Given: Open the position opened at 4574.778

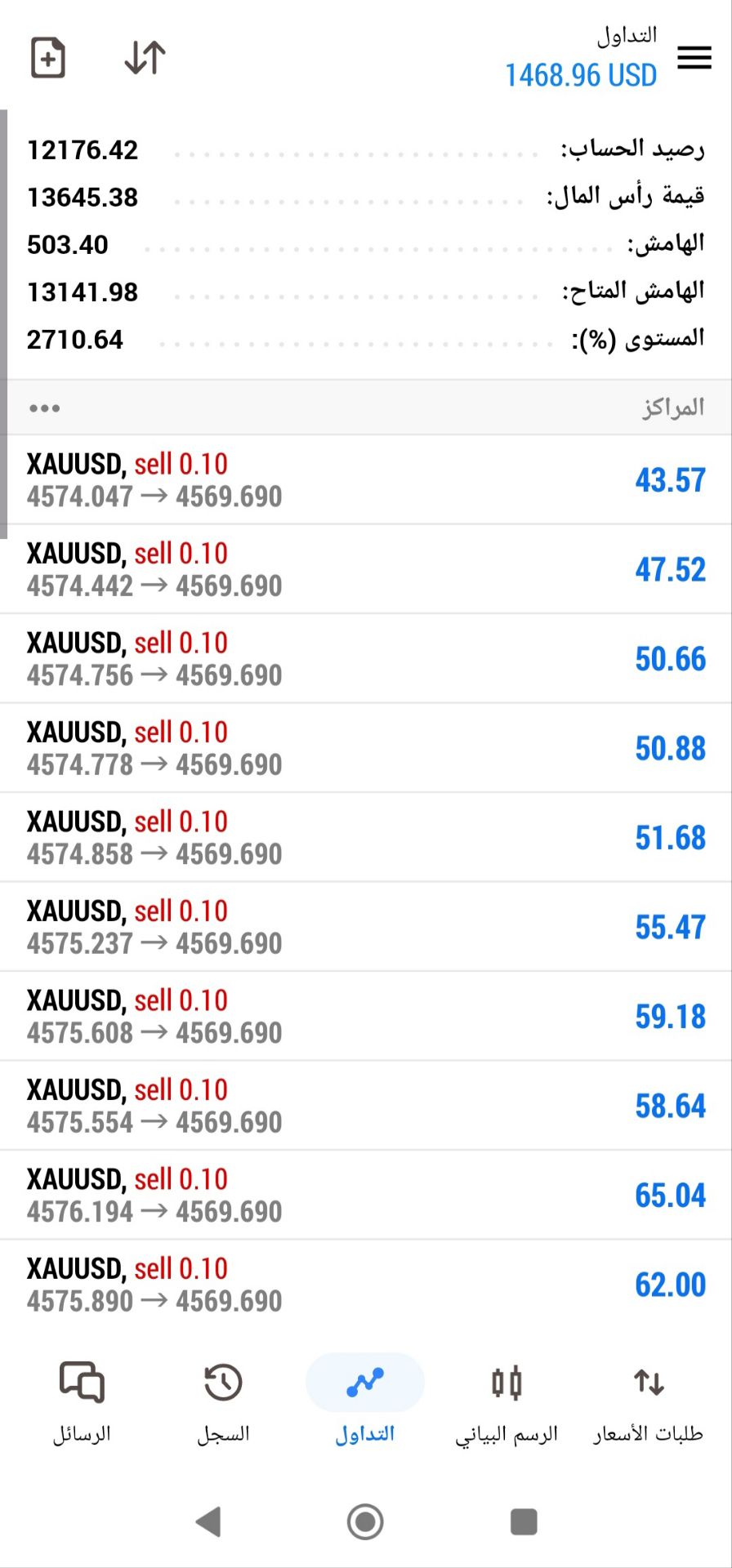Looking at the screenshot, I should pos(366,748).
